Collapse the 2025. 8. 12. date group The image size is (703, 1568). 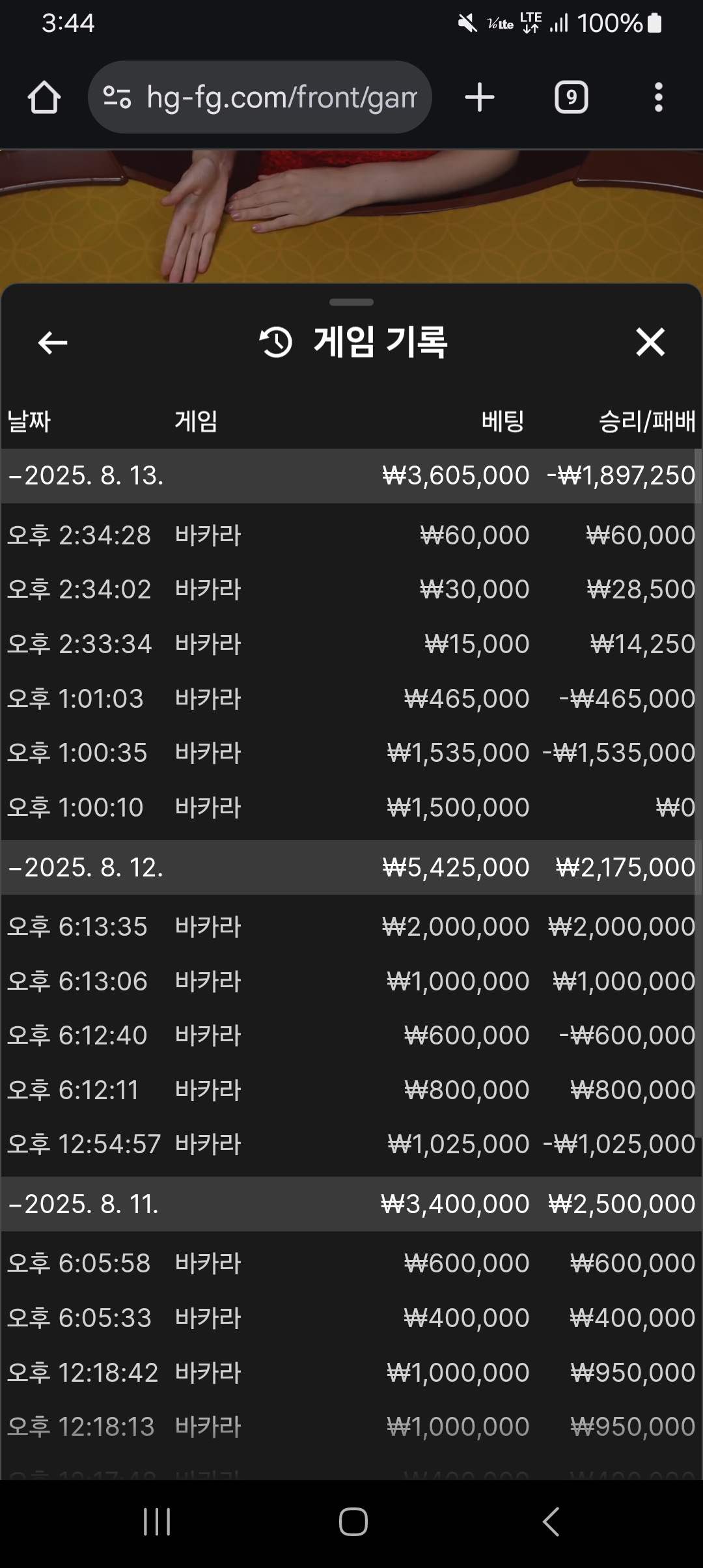point(351,867)
